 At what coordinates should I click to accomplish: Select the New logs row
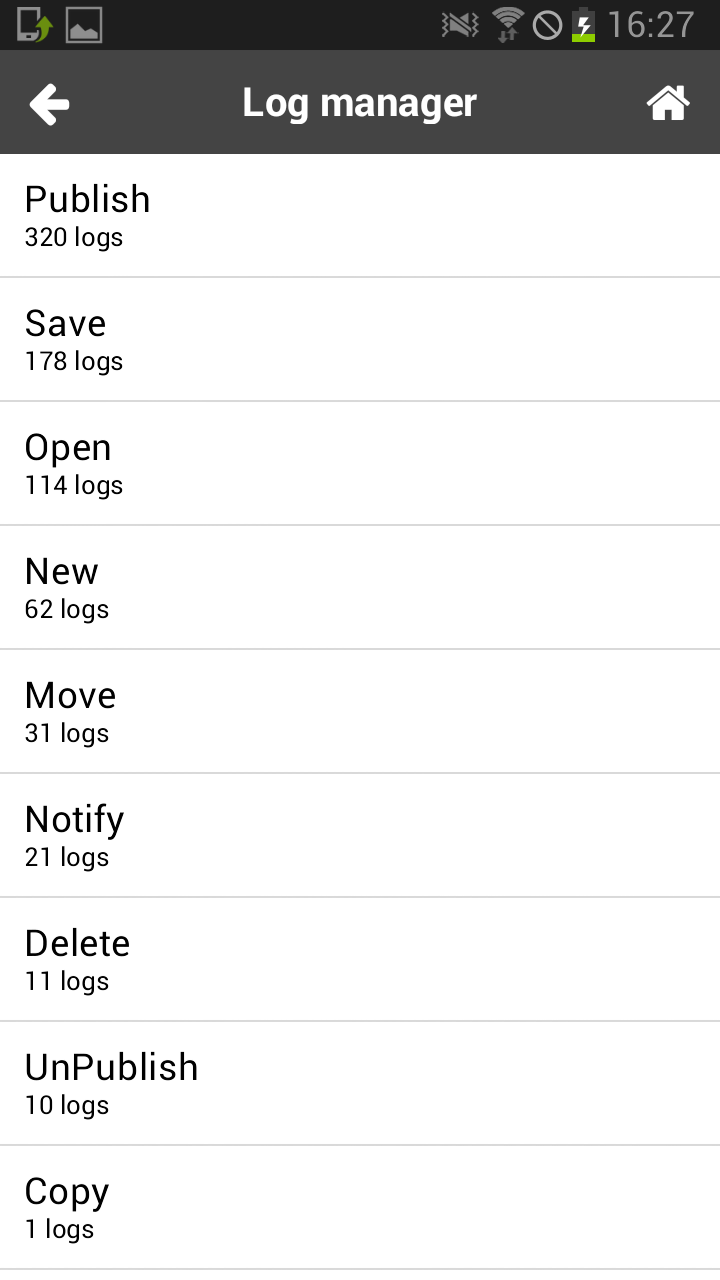click(x=360, y=588)
